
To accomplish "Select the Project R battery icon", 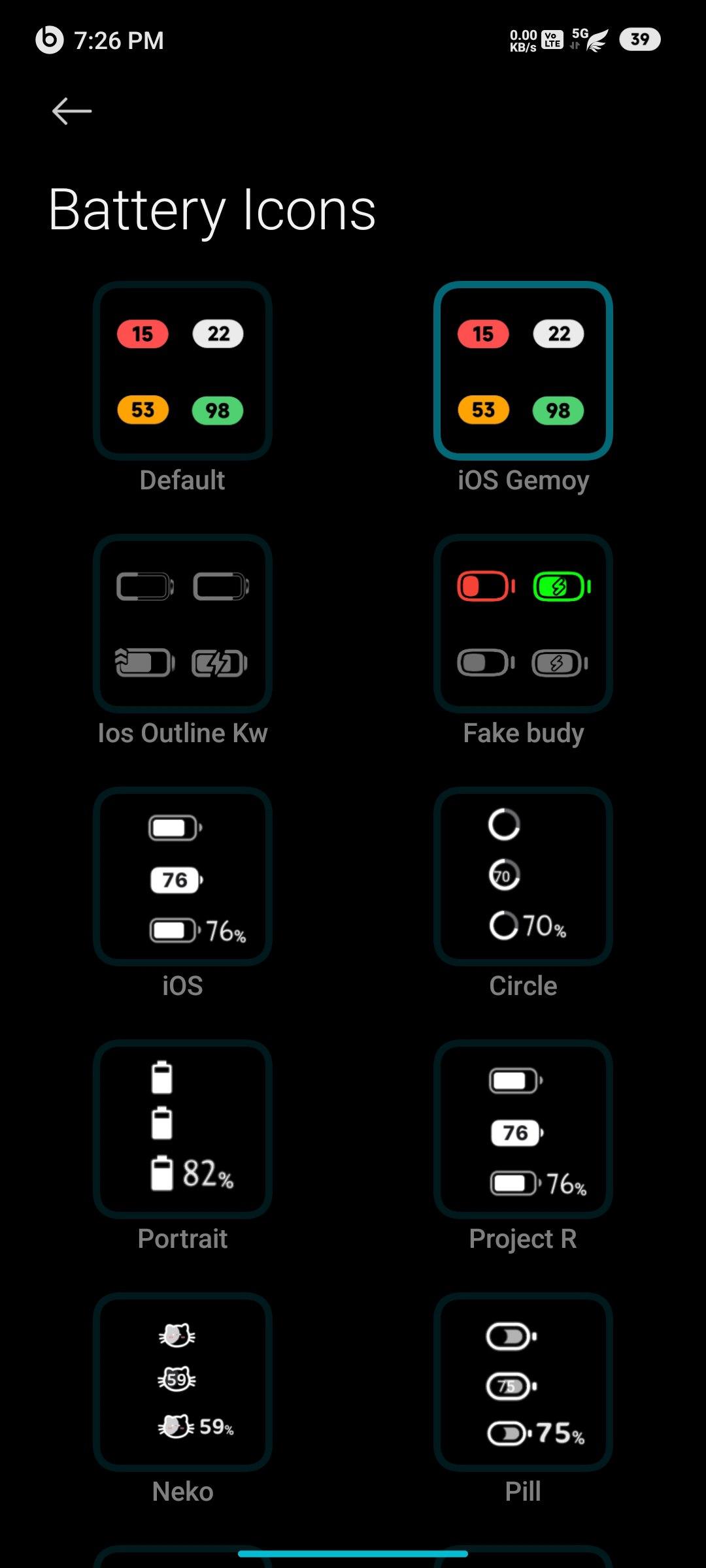I will (523, 1130).
